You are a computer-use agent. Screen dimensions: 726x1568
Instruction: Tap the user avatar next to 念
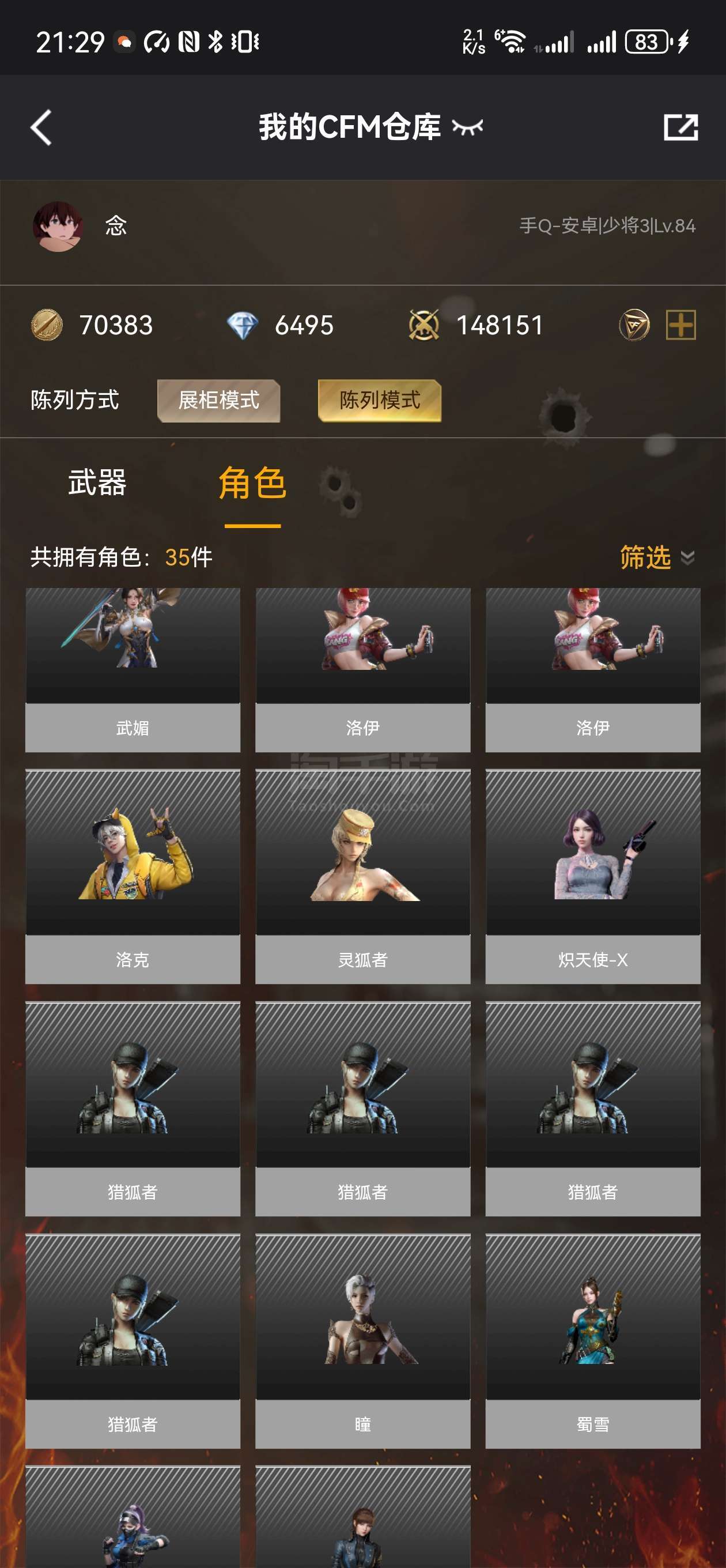coord(58,227)
